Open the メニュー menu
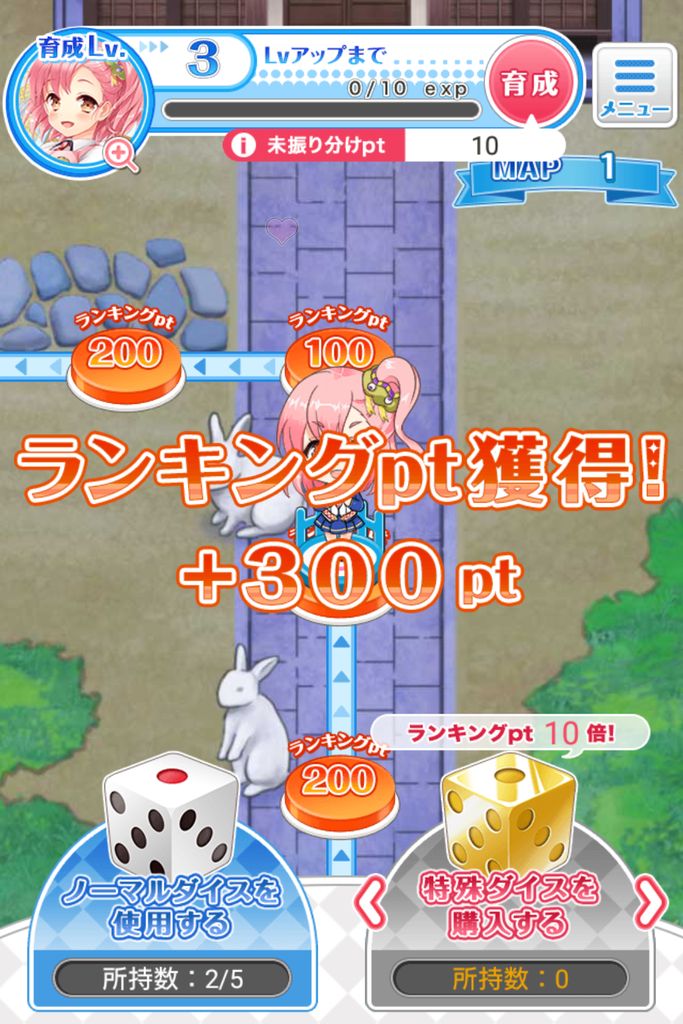 tap(634, 85)
